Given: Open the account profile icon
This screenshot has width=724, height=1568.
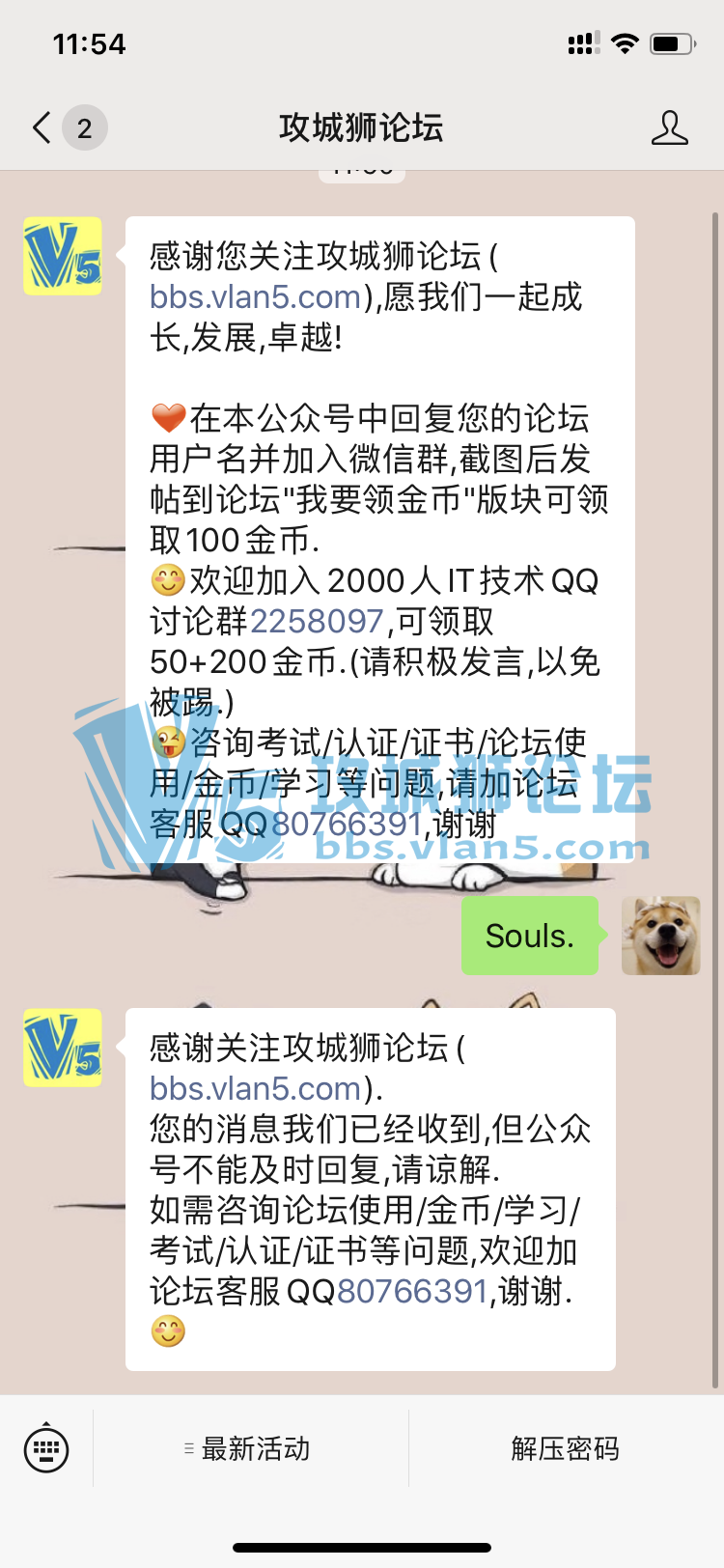Looking at the screenshot, I should [x=669, y=127].
